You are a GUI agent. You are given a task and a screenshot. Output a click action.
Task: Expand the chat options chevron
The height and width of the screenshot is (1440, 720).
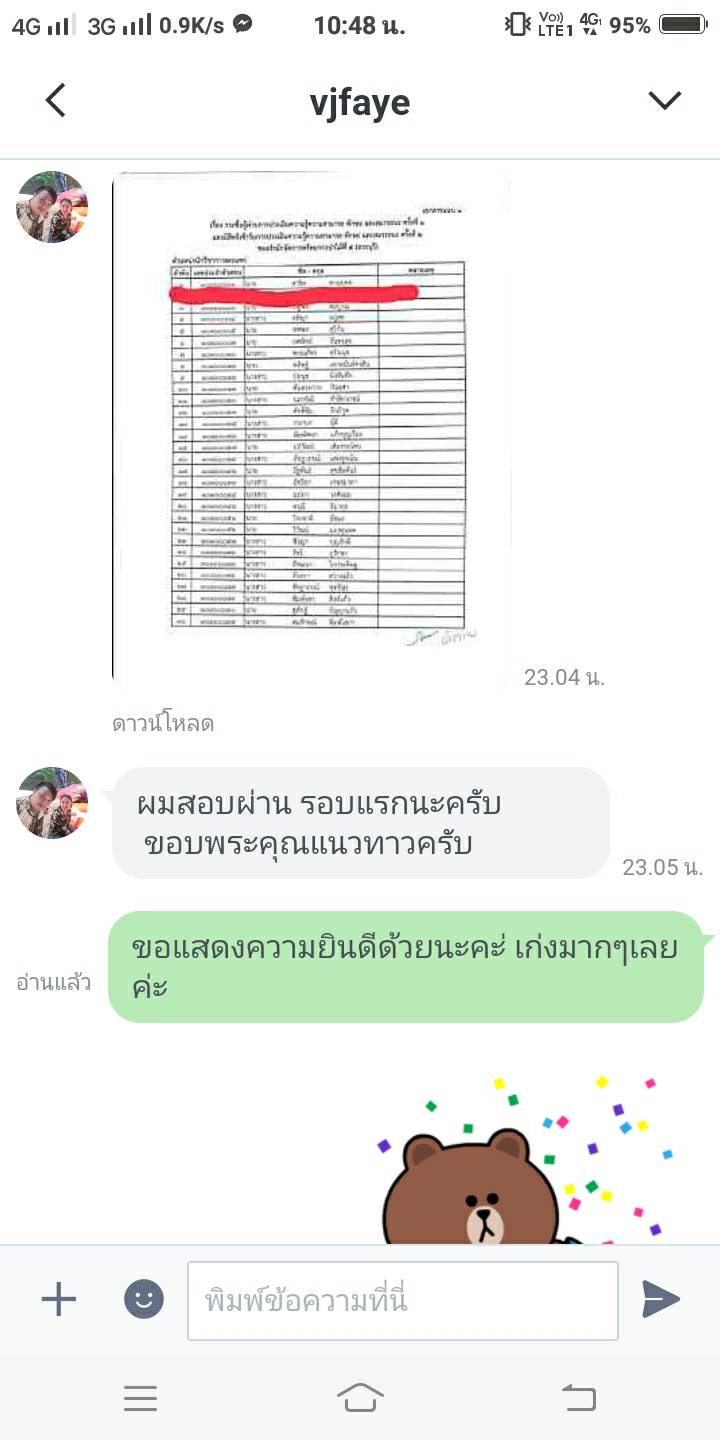pyautogui.click(x=664, y=100)
